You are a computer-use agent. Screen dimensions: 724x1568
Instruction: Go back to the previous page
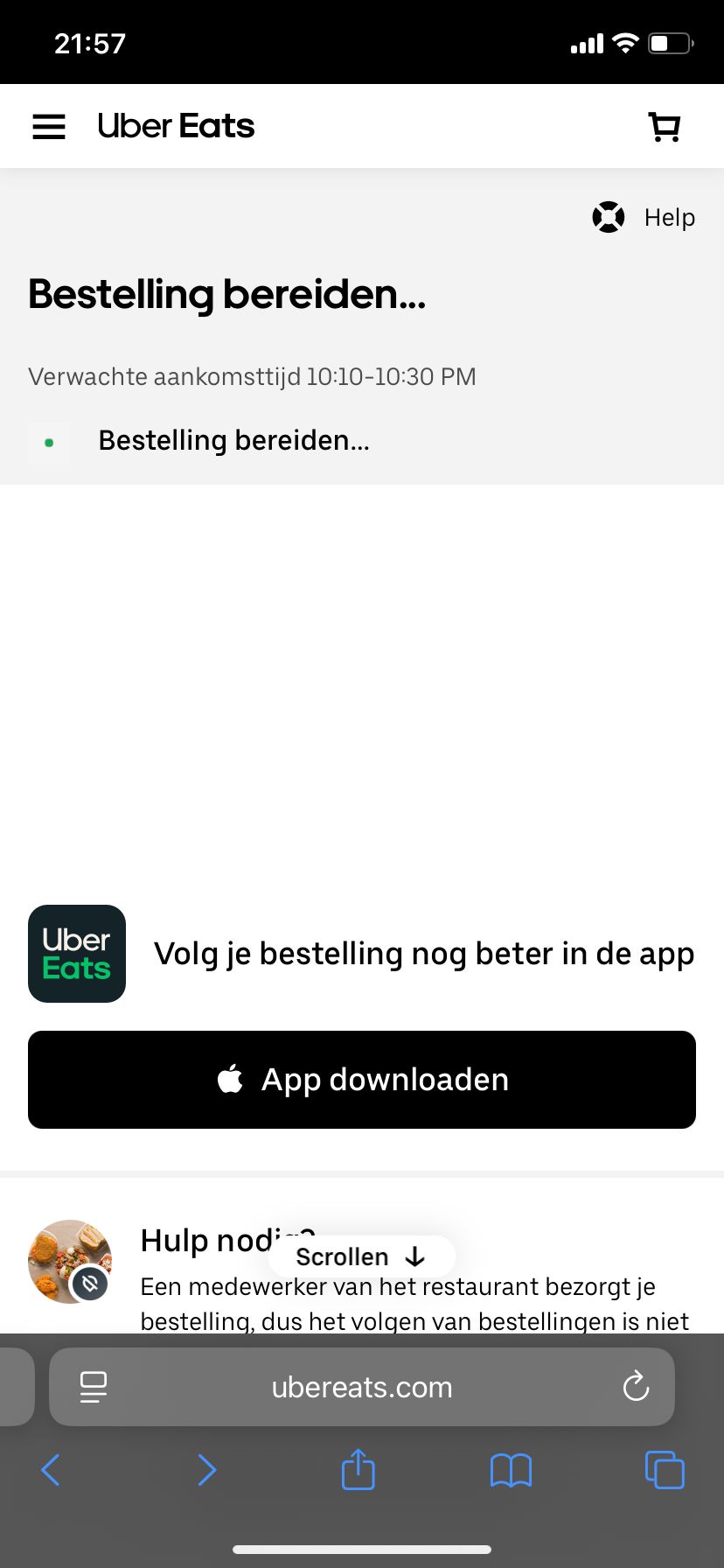[51, 1470]
